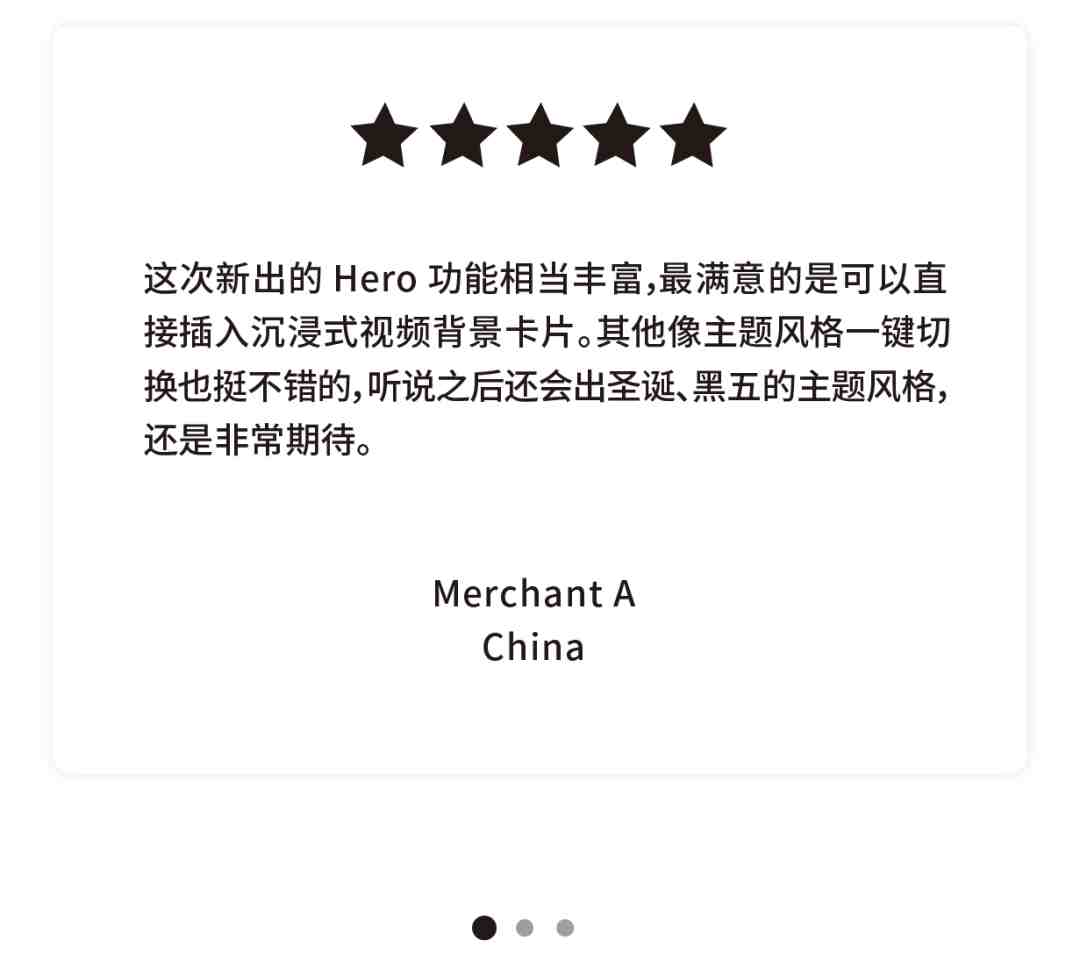The width and height of the screenshot is (1080, 961).
Task: Jump to the third testimonial dot
Action: coord(565,928)
